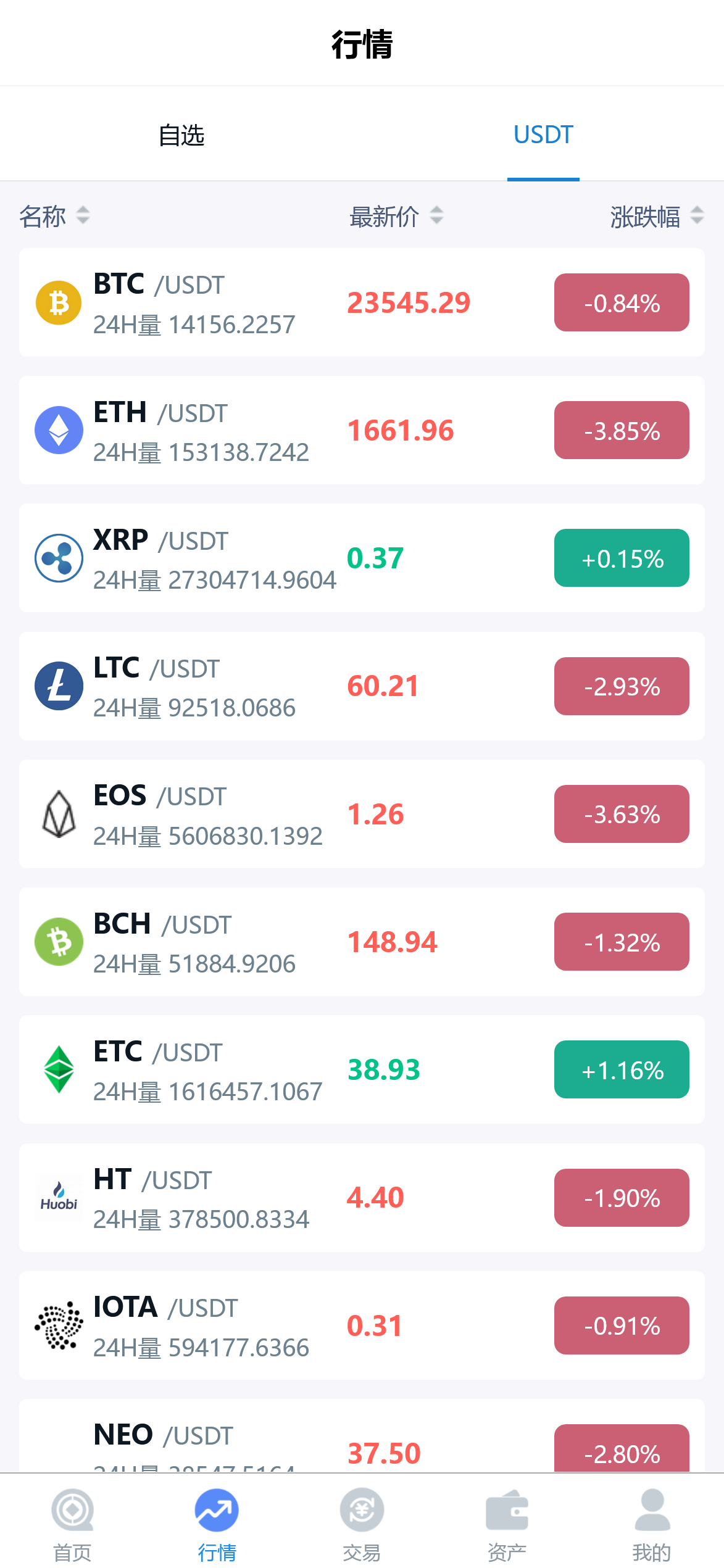This screenshot has height=1568, width=724.
Task: Open the 资产 assets tab
Action: [x=507, y=1524]
